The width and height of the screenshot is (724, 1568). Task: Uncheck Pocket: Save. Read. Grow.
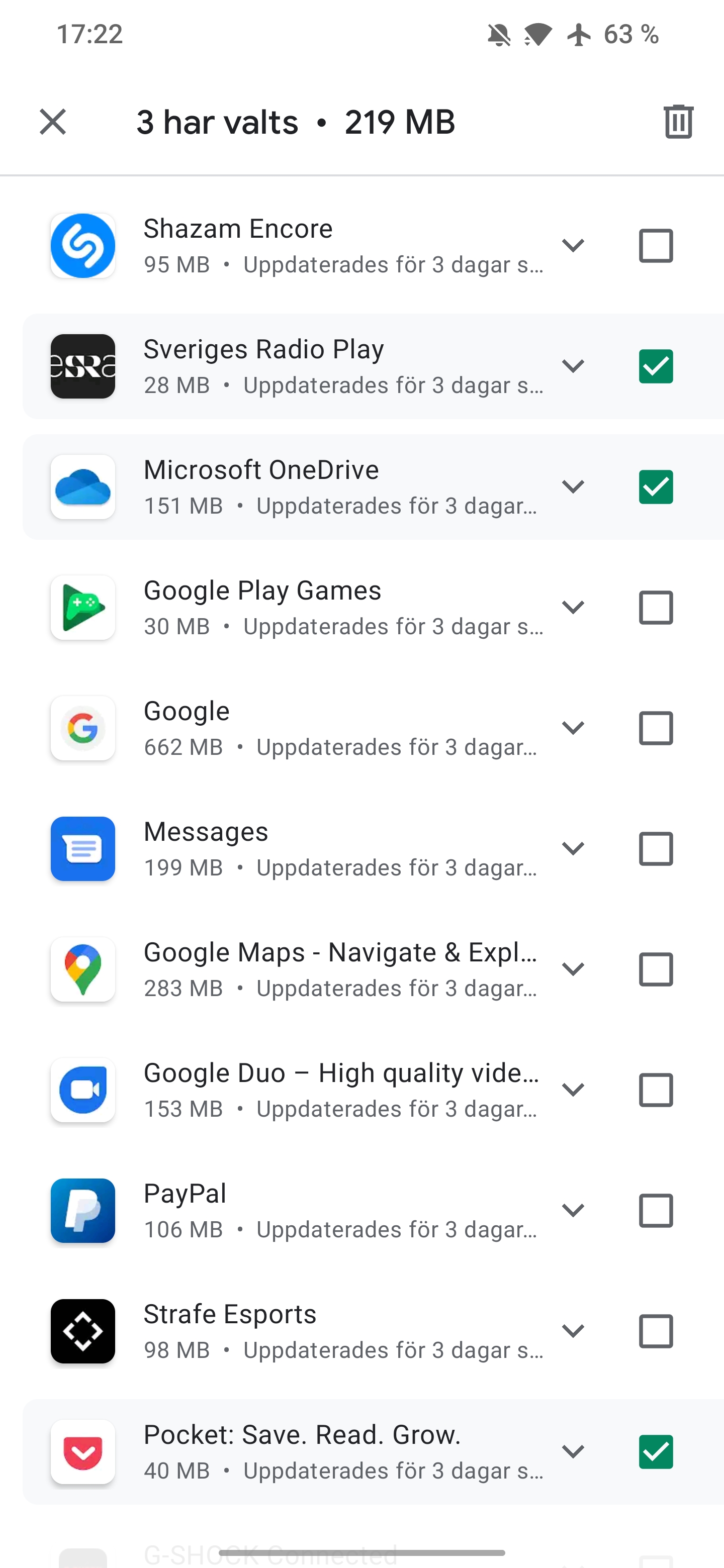pos(656,1451)
